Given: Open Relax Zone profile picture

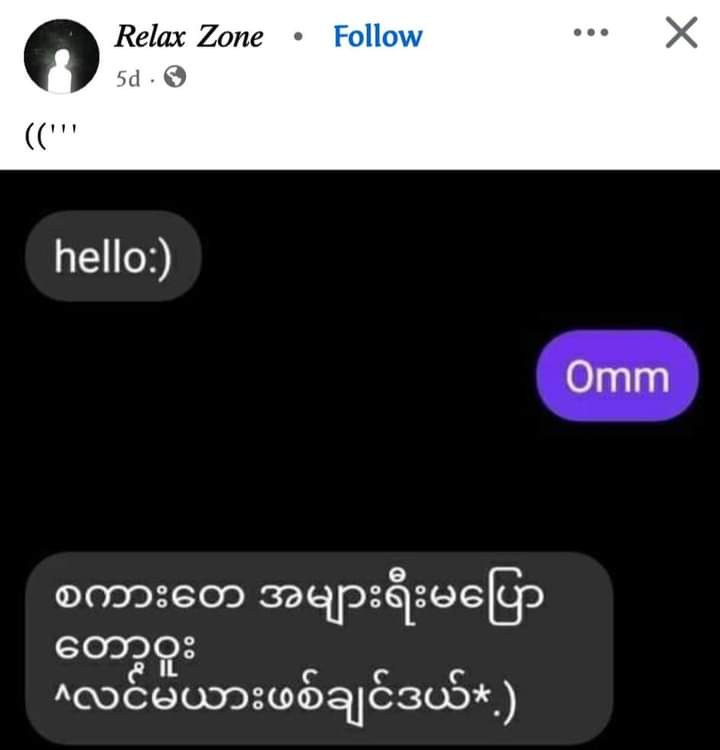Looking at the screenshot, I should (59, 56).
